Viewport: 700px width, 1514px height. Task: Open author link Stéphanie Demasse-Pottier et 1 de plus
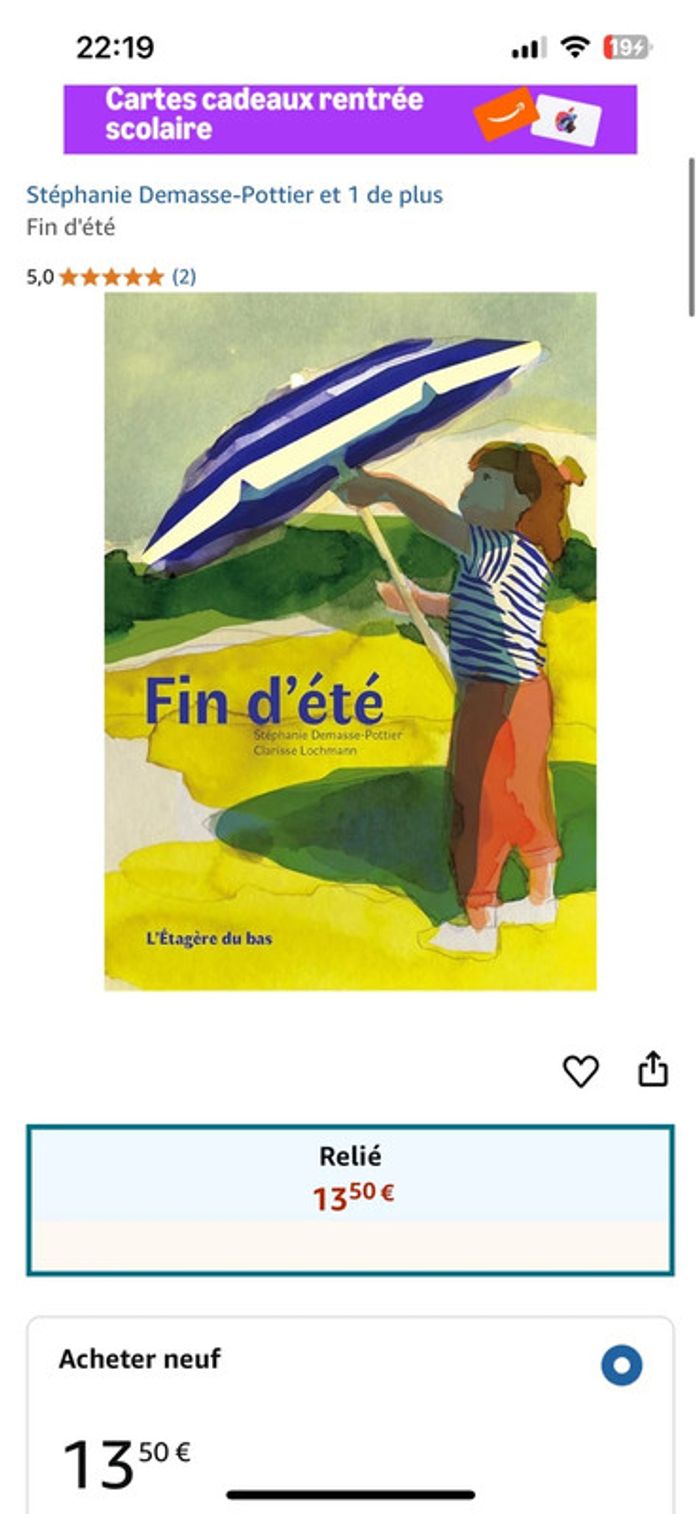point(234,195)
